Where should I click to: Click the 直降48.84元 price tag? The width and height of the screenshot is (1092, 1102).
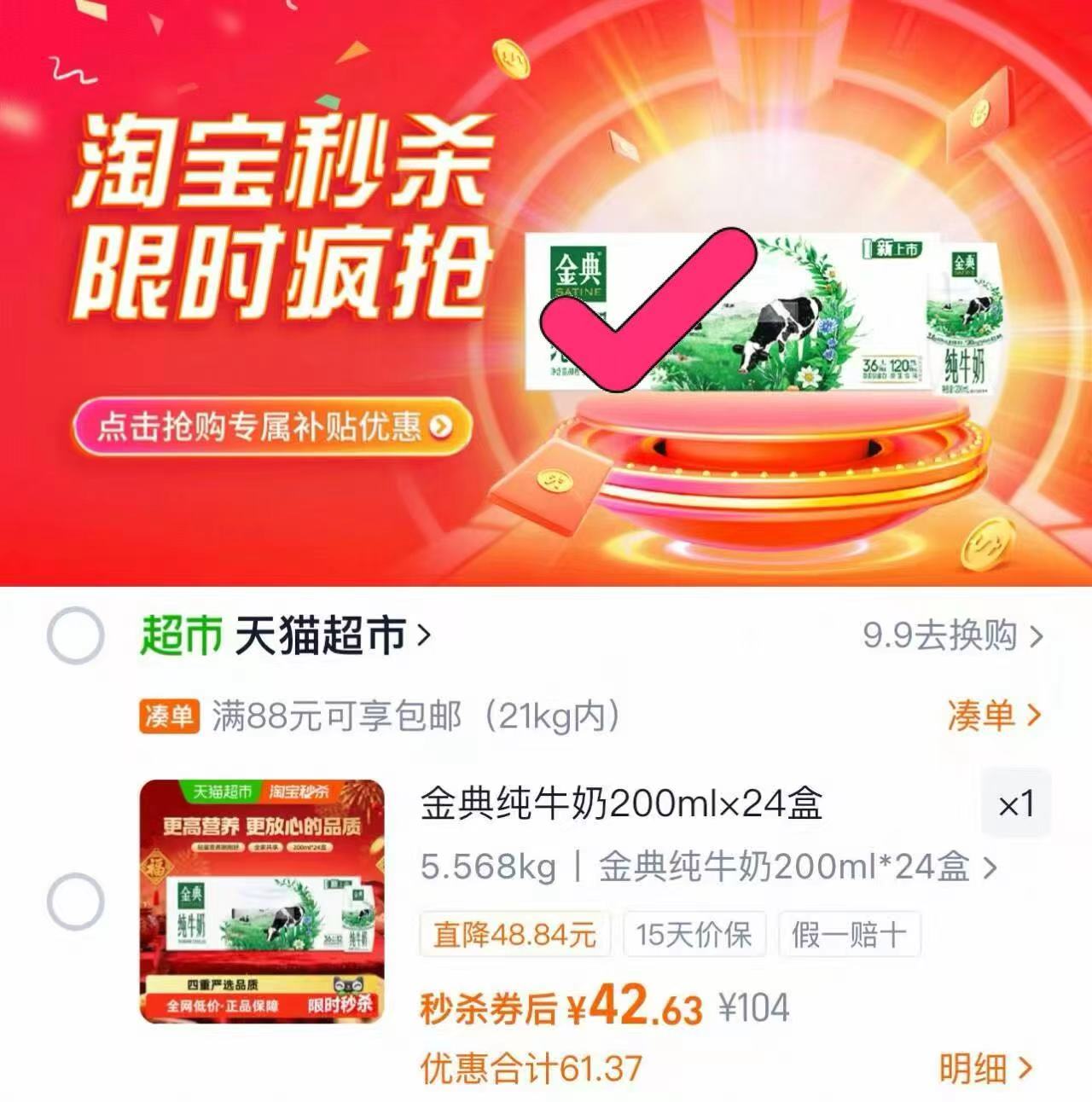pyautogui.click(x=512, y=935)
